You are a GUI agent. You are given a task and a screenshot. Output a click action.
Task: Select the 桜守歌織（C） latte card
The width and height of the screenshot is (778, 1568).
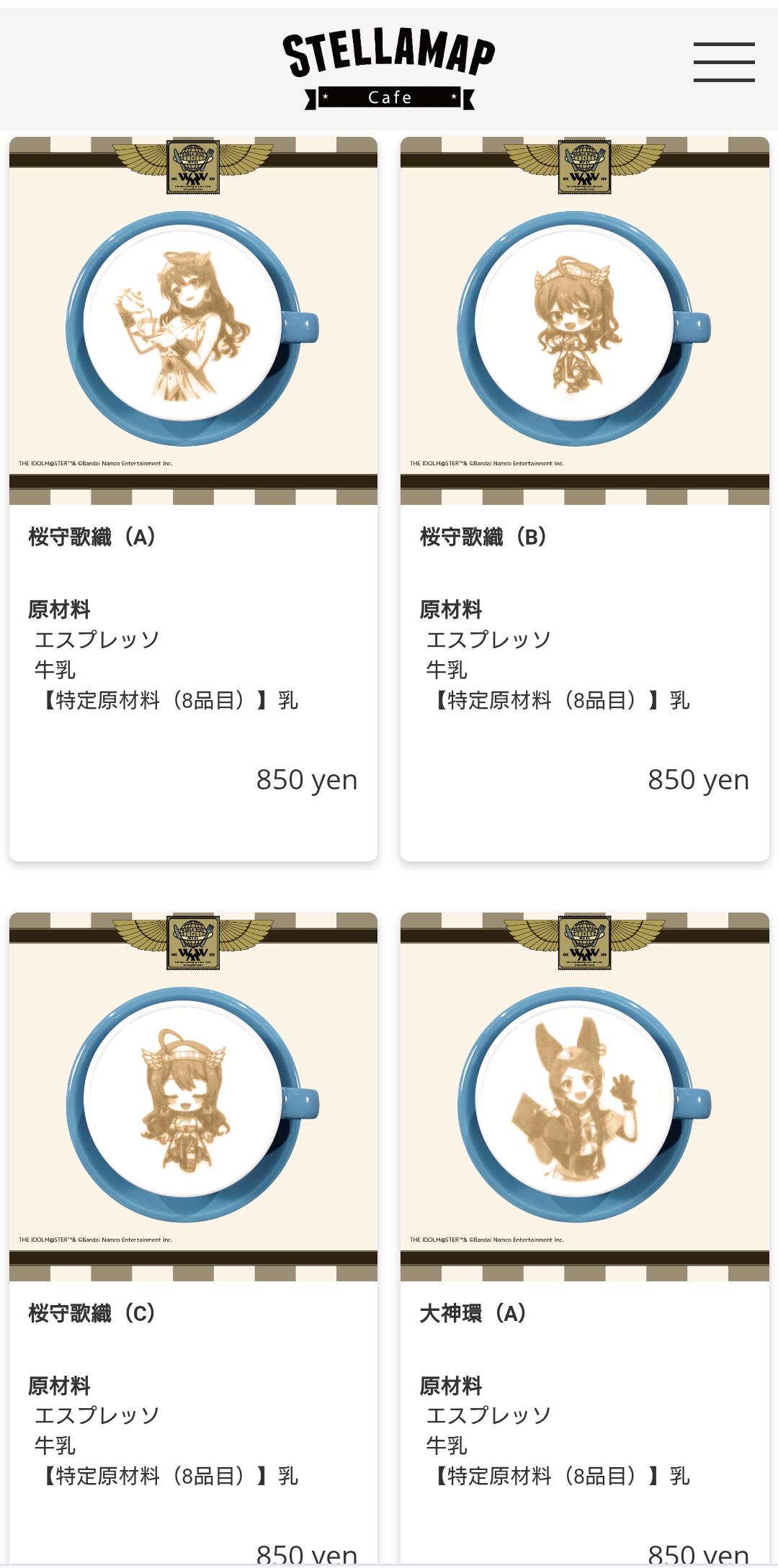(193, 1239)
